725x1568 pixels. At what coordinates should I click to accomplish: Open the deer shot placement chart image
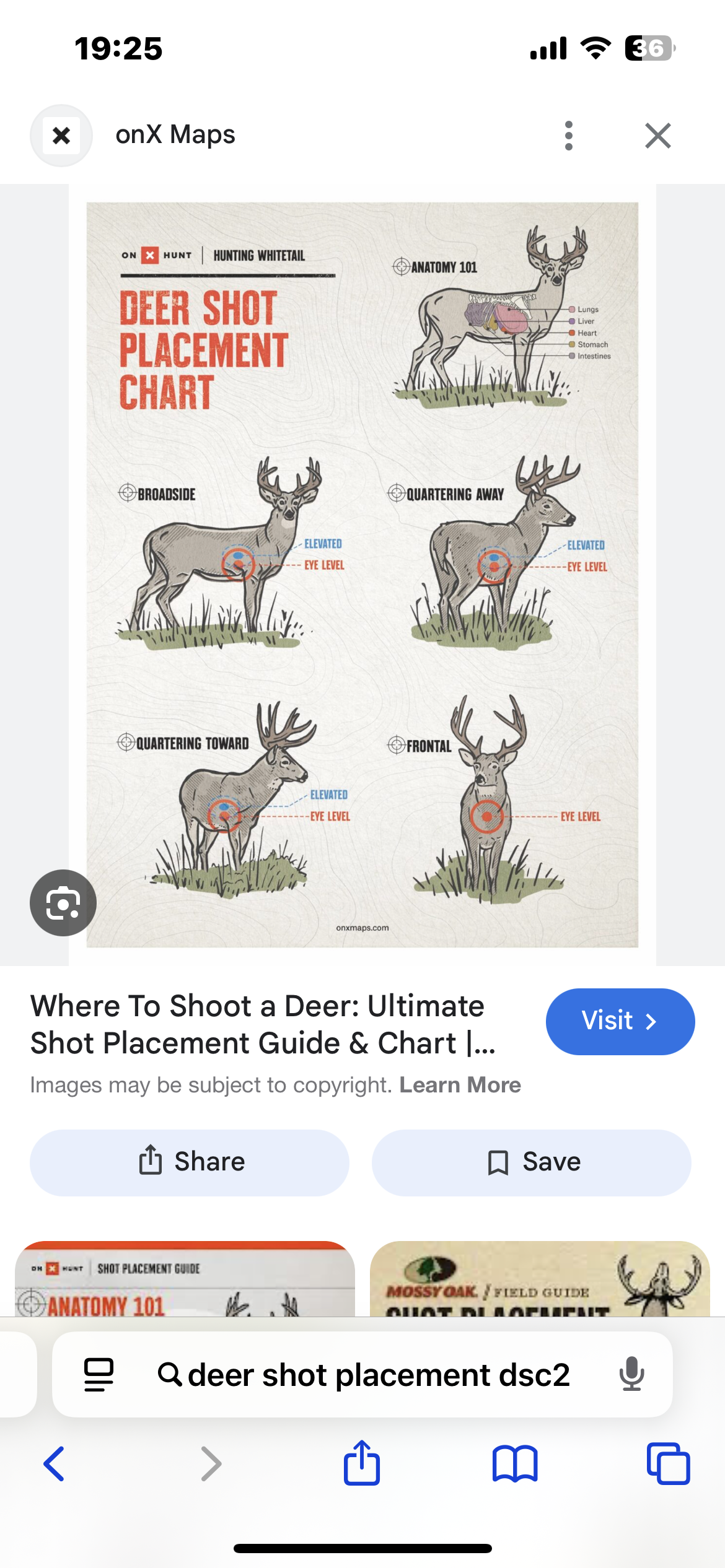point(362,575)
